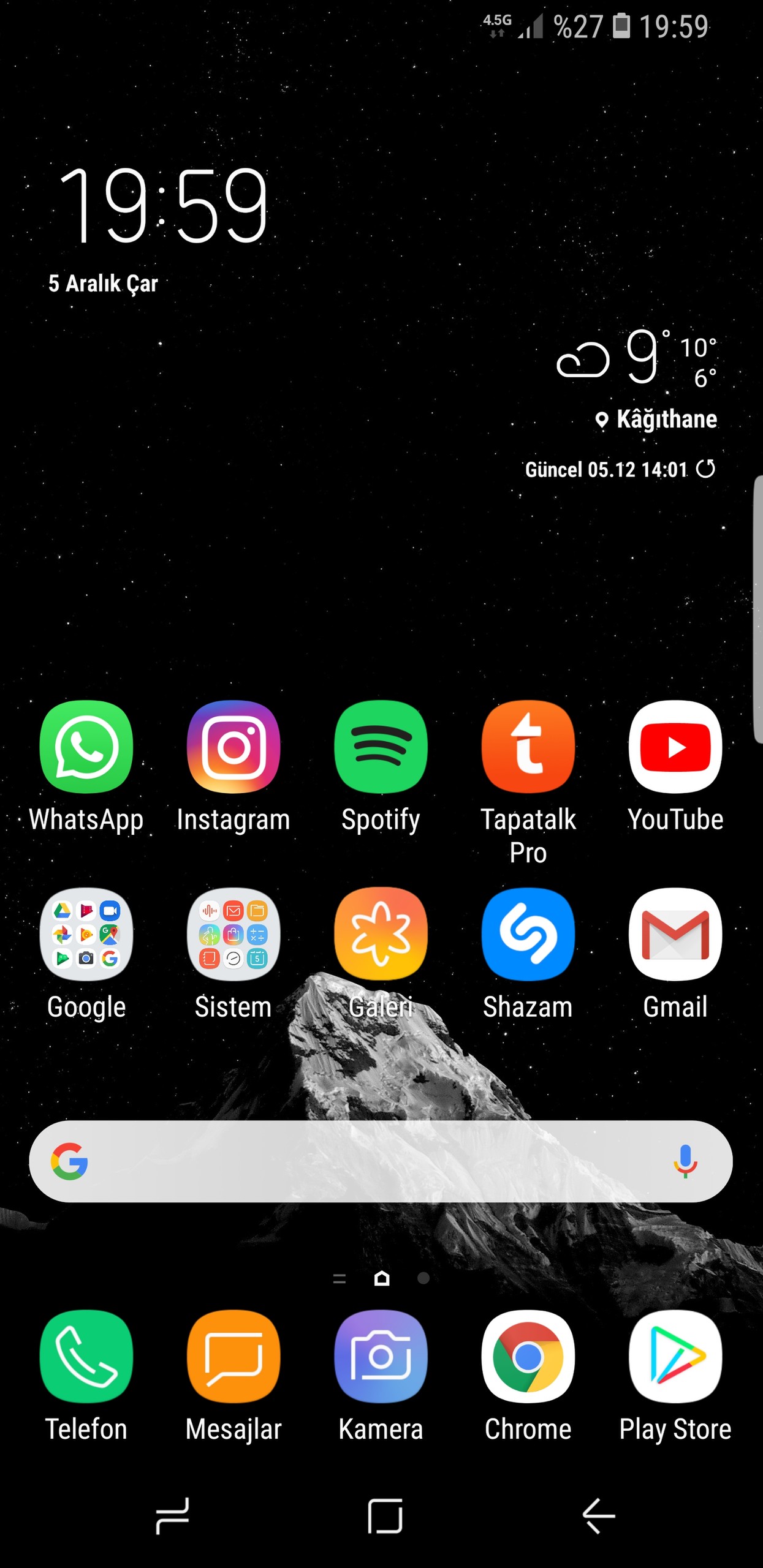Open Play Store
This screenshot has width=763, height=1568.
pos(675,1356)
